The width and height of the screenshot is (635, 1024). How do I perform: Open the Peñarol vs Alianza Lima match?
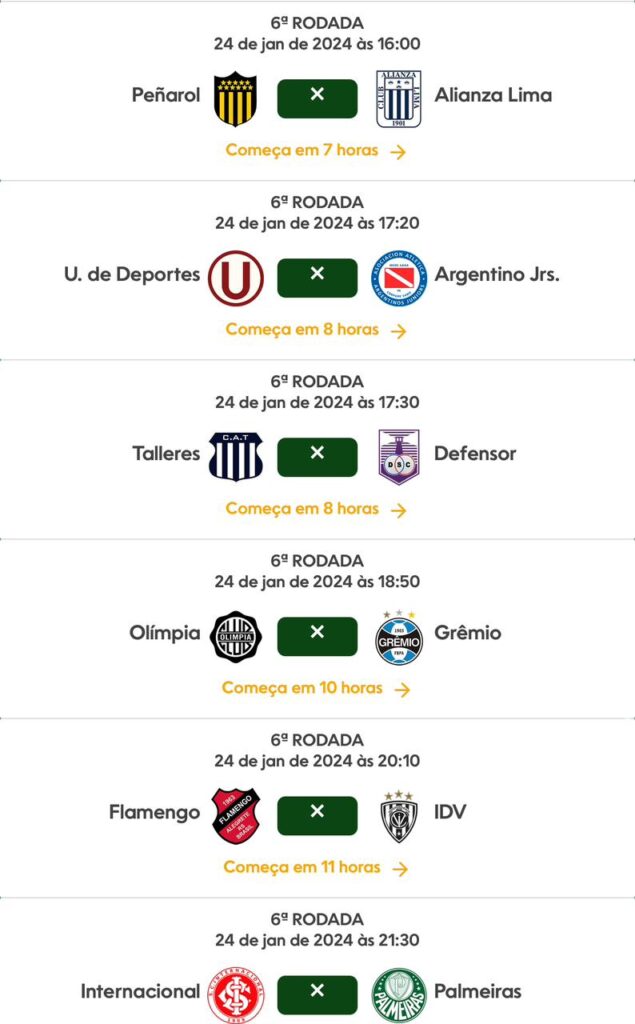(x=316, y=150)
